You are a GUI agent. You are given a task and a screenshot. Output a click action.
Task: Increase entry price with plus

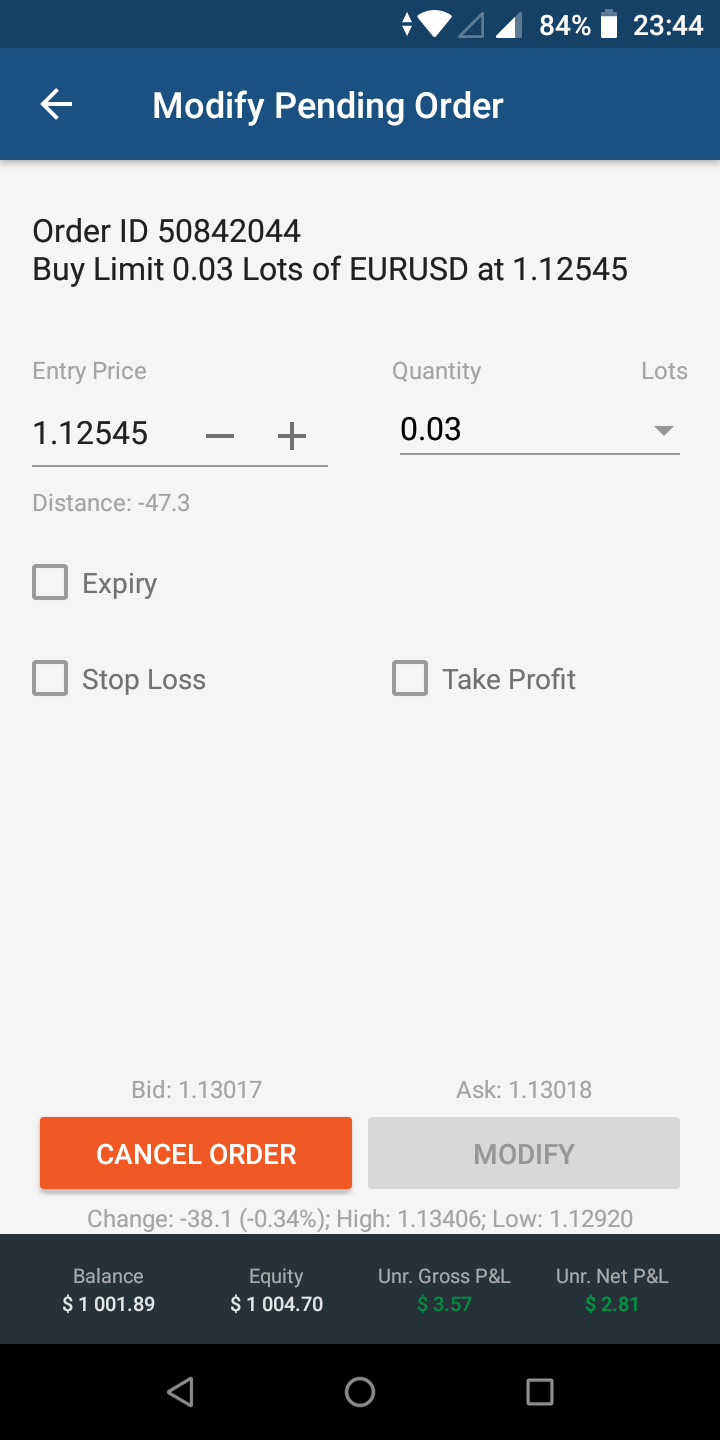point(291,436)
